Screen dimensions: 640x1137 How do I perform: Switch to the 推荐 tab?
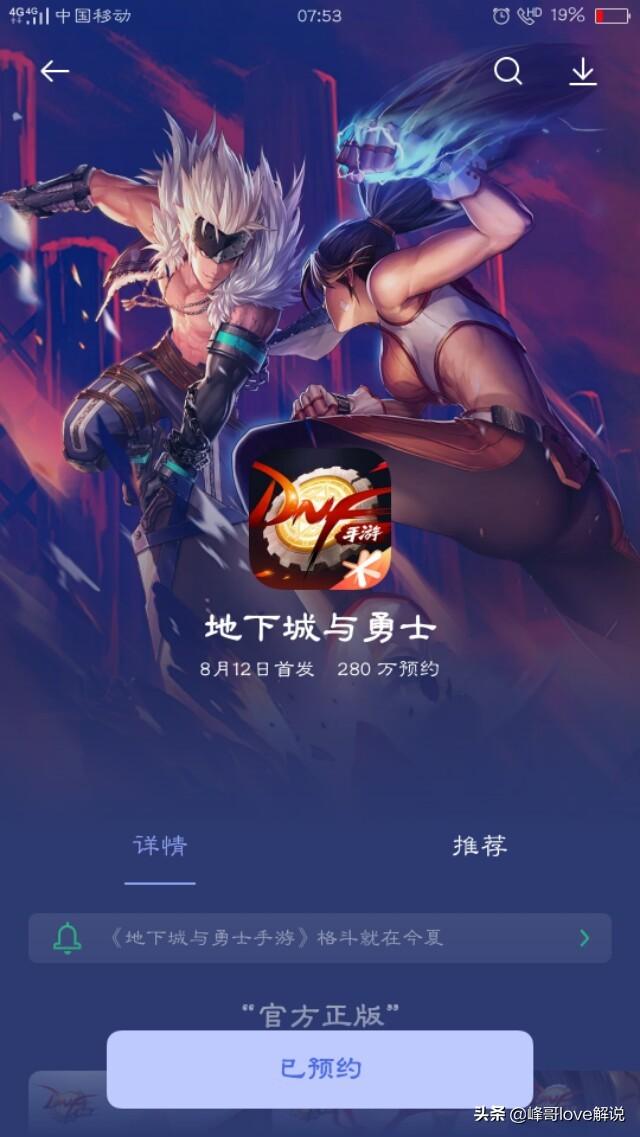(x=480, y=845)
